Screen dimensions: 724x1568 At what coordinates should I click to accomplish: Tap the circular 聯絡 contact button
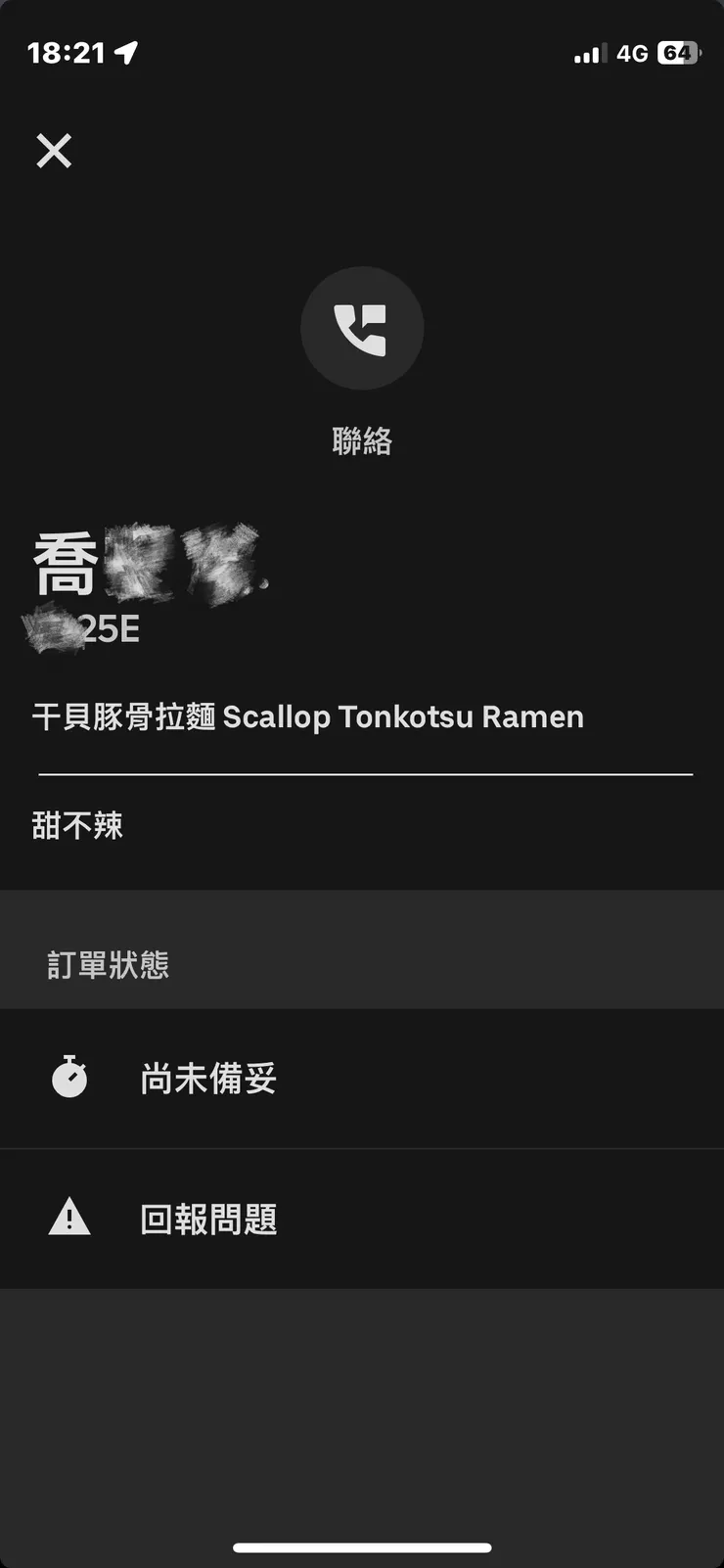pyautogui.click(x=363, y=328)
